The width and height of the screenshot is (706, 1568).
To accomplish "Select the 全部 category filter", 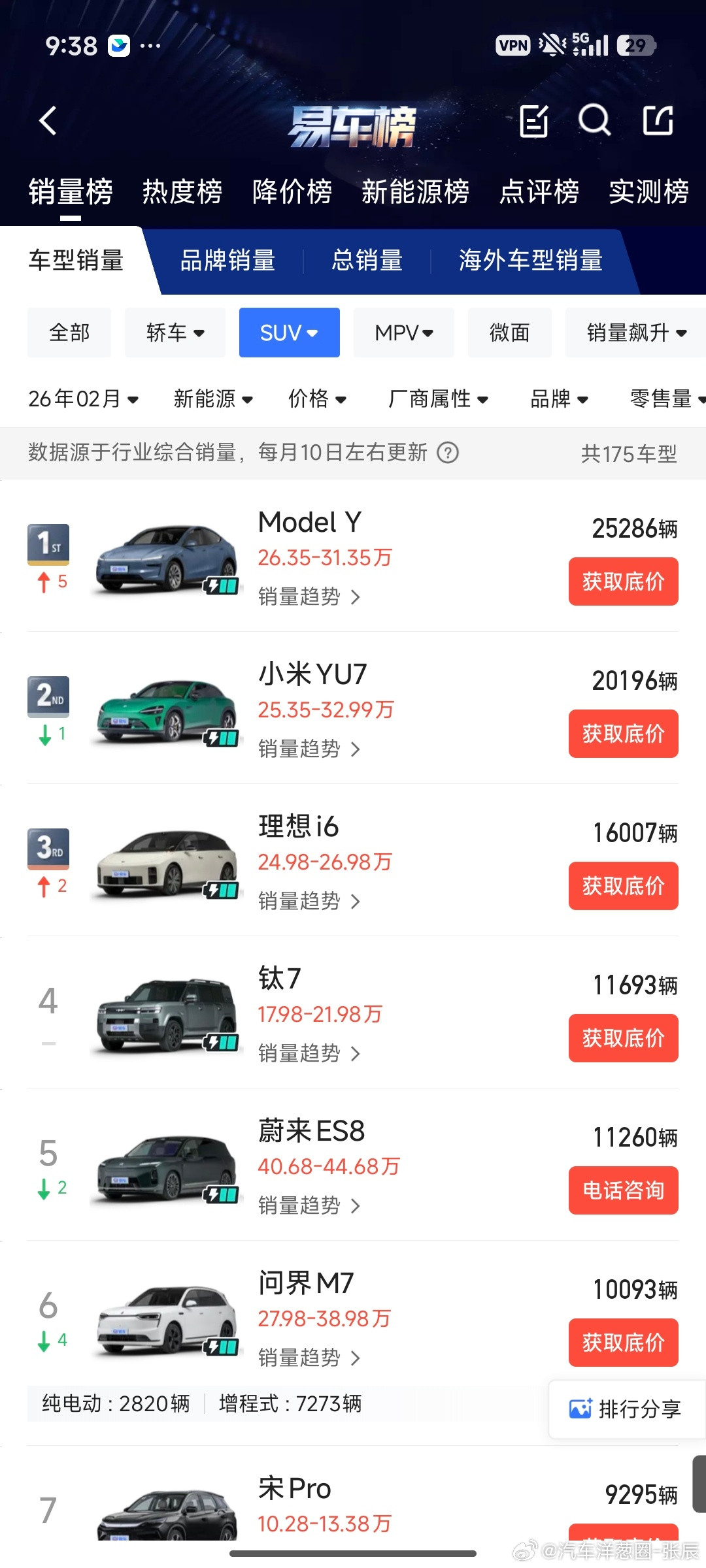I will pos(69,333).
